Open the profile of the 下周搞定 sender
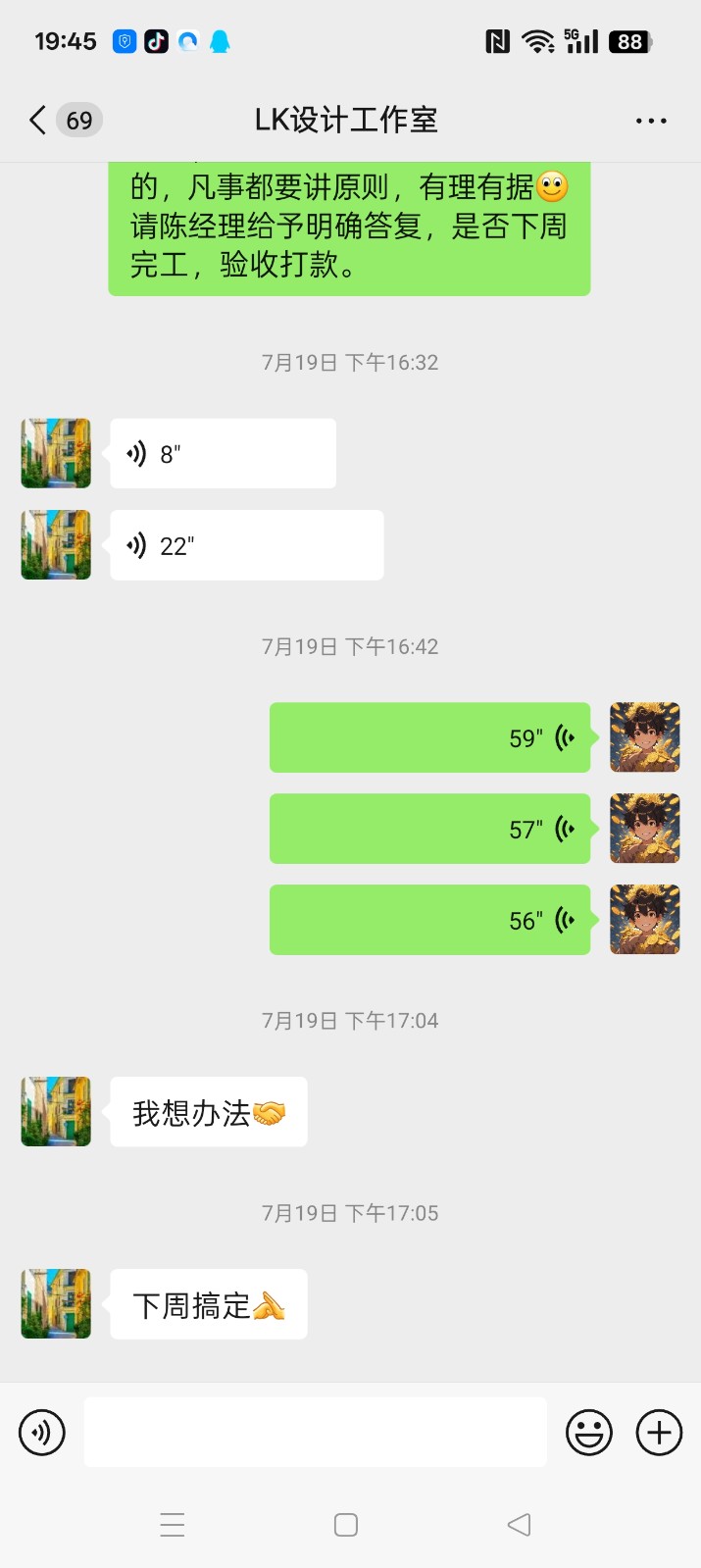 (56, 1304)
